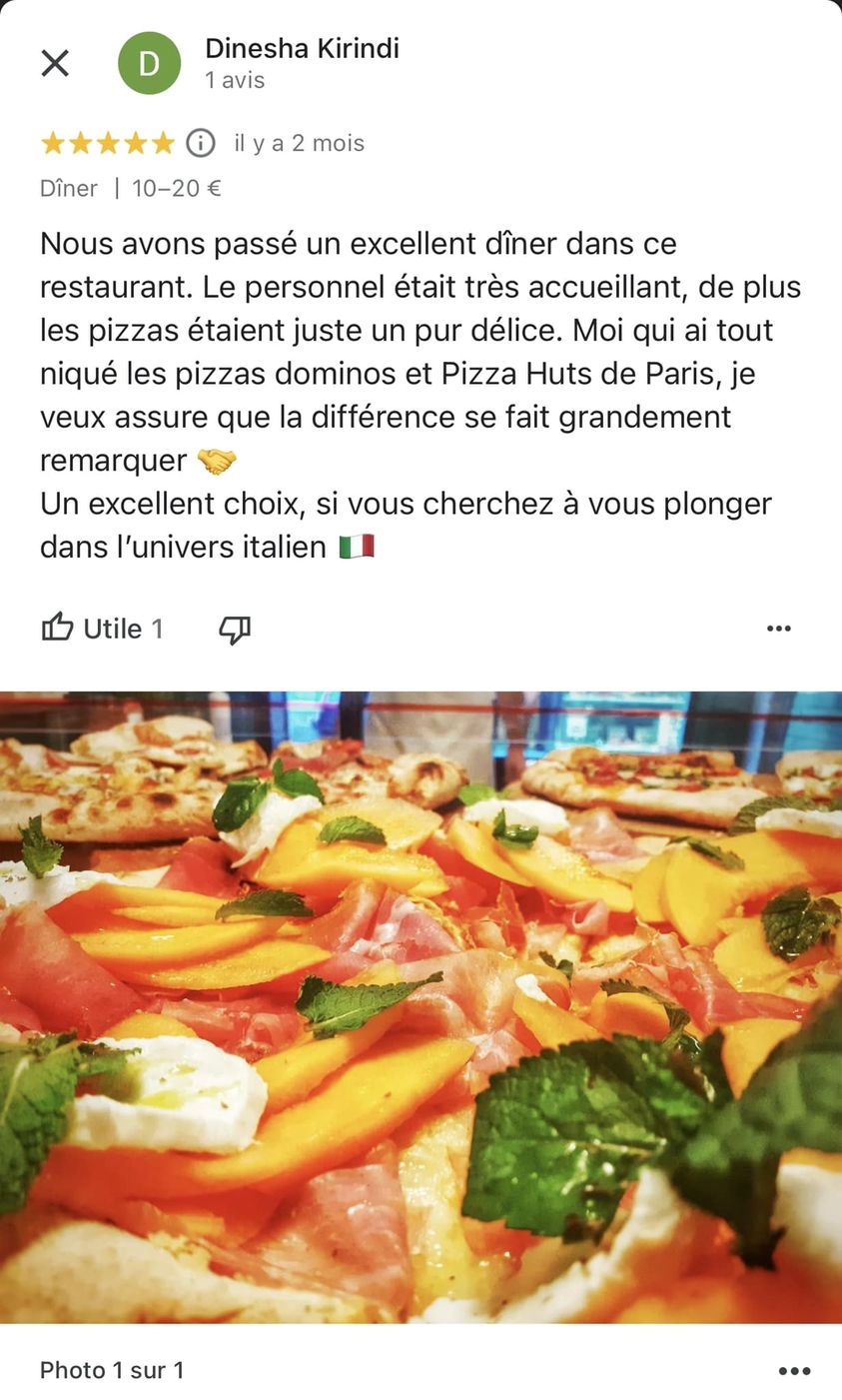Open the rating info icon beside the stars
842x1400 pixels.
point(201,143)
